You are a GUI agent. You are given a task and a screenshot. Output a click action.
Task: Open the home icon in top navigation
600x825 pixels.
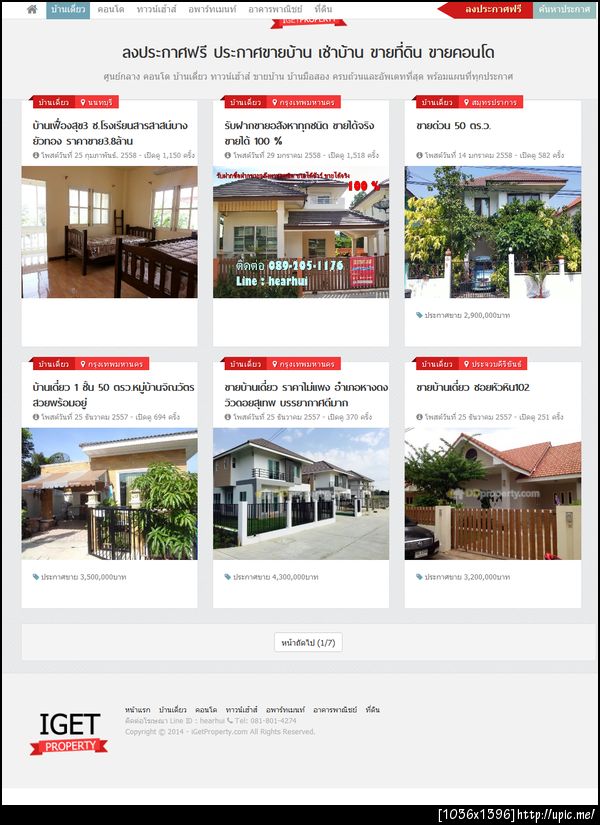tap(32, 9)
